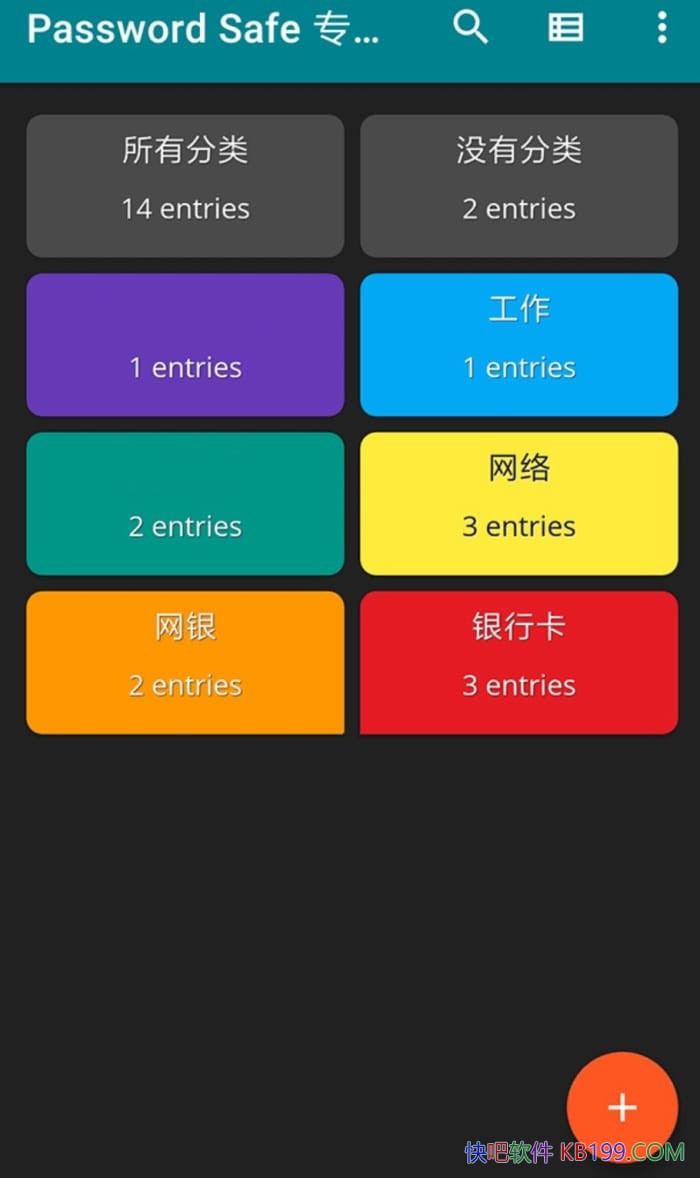
Task: Open the 网银 category card
Action: (185, 663)
